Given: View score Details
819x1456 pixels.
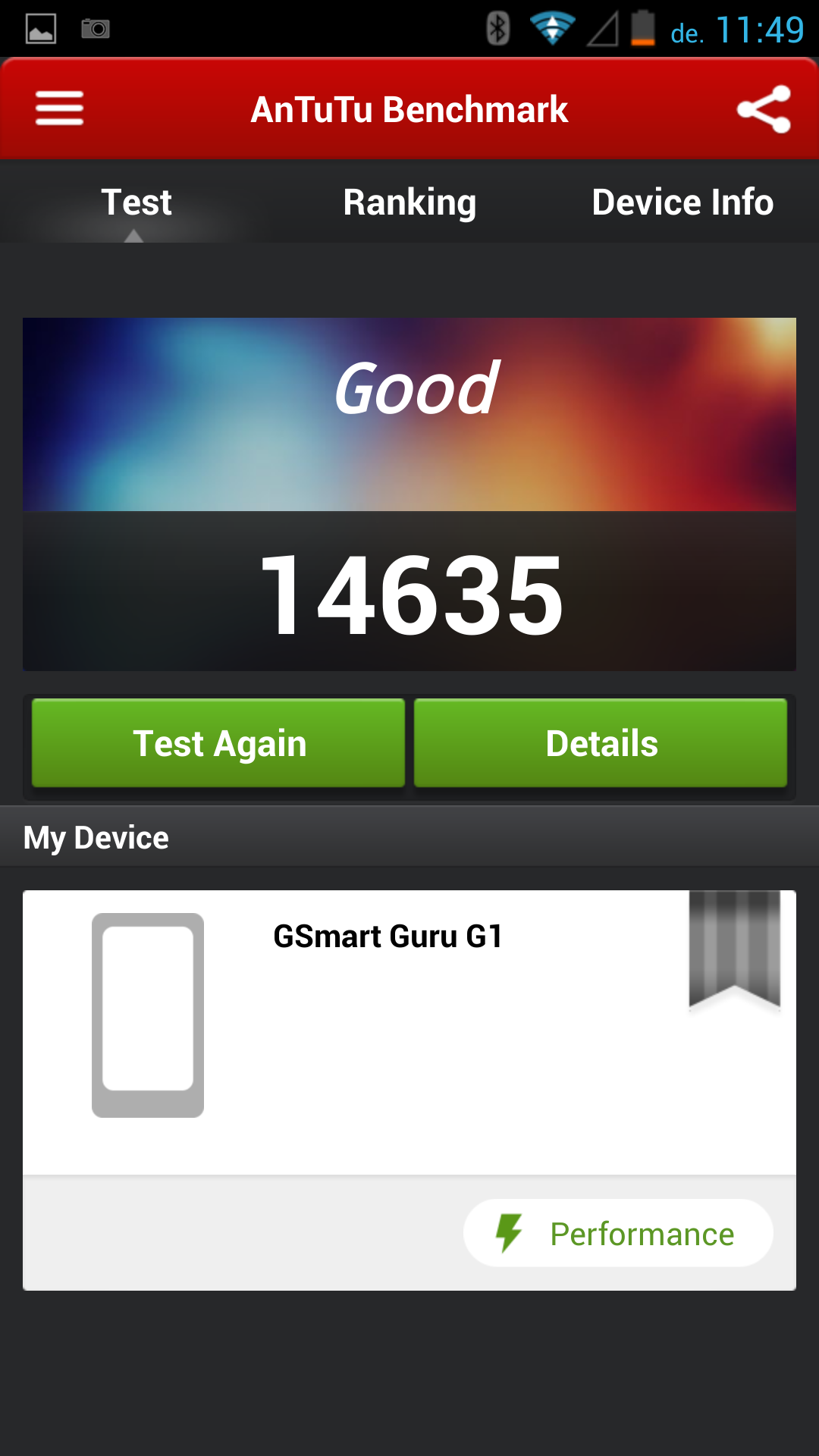Looking at the screenshot, I should click(x=601, y=743).
